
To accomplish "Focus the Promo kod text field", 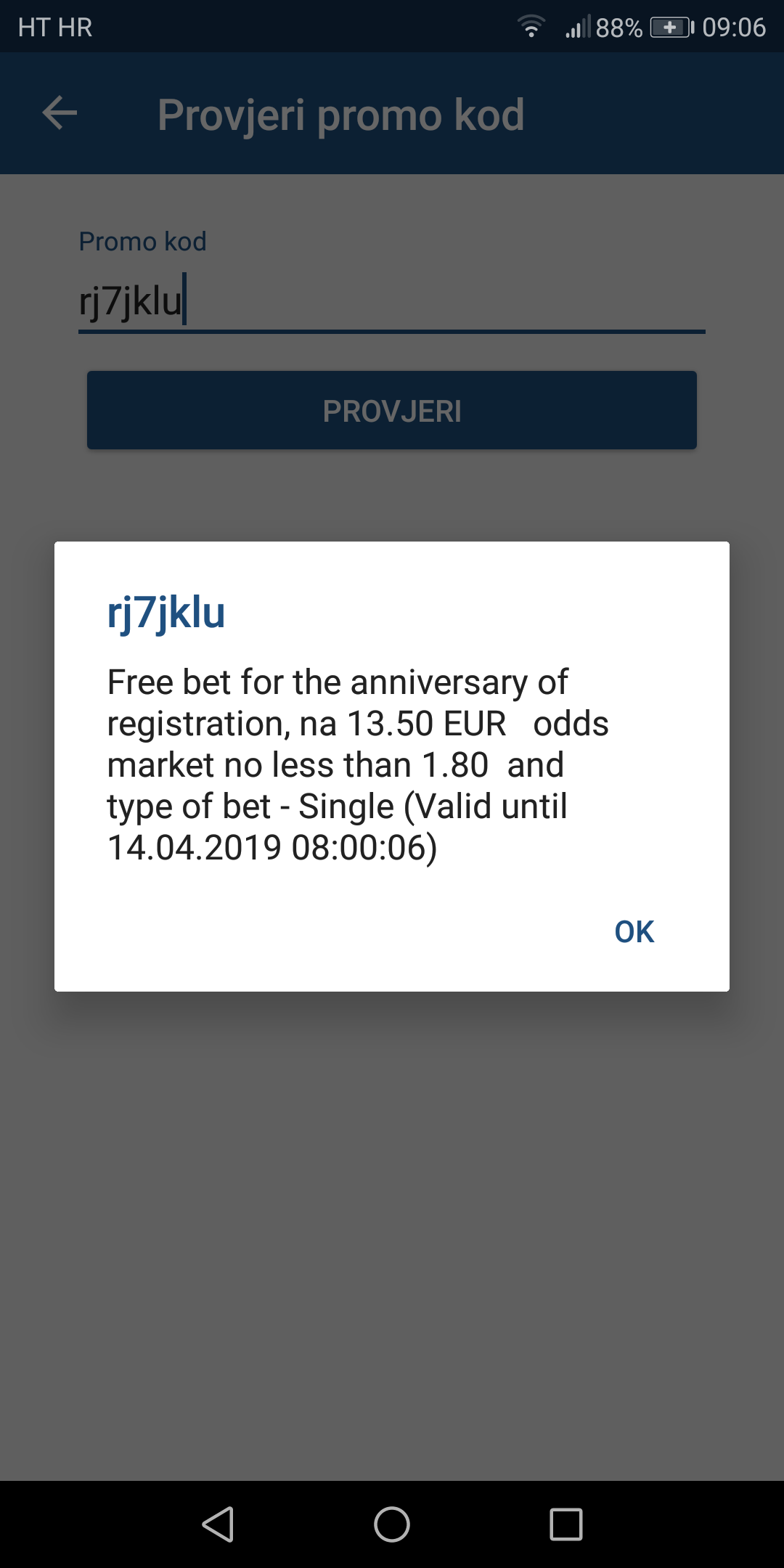I will pos(392,301).
